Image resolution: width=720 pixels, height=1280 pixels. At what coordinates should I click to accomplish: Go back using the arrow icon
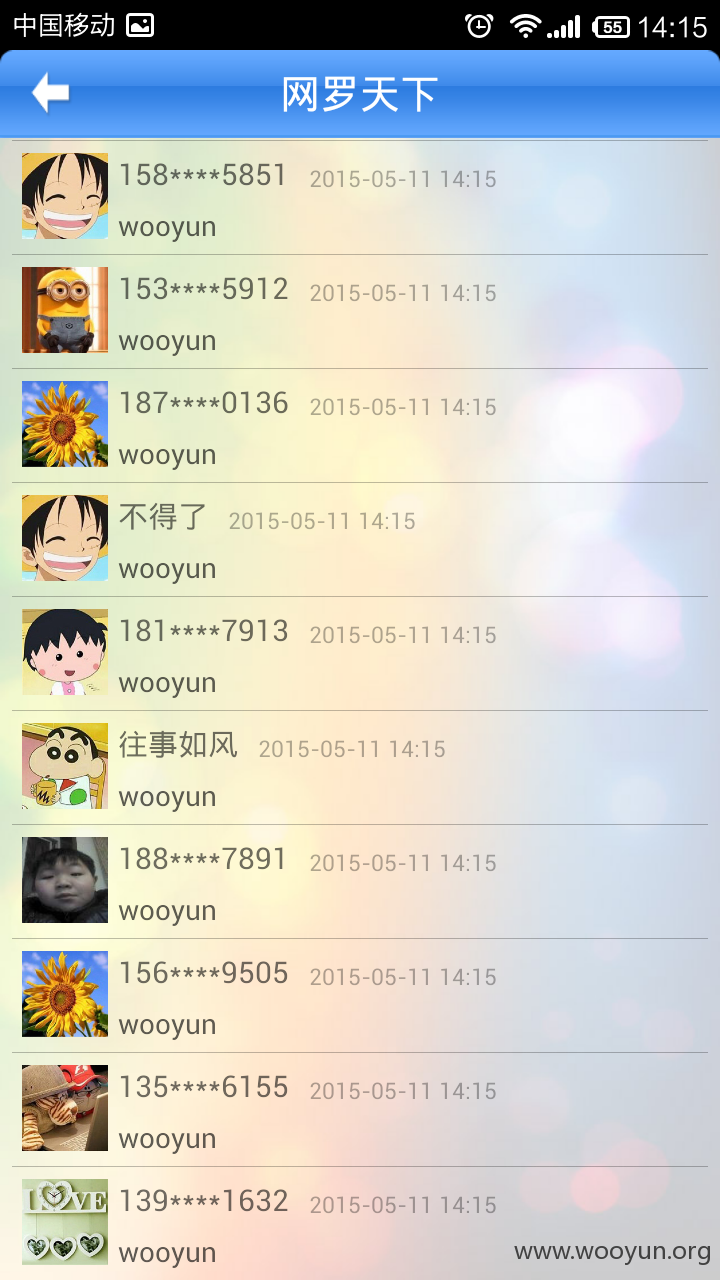(50, 93)
